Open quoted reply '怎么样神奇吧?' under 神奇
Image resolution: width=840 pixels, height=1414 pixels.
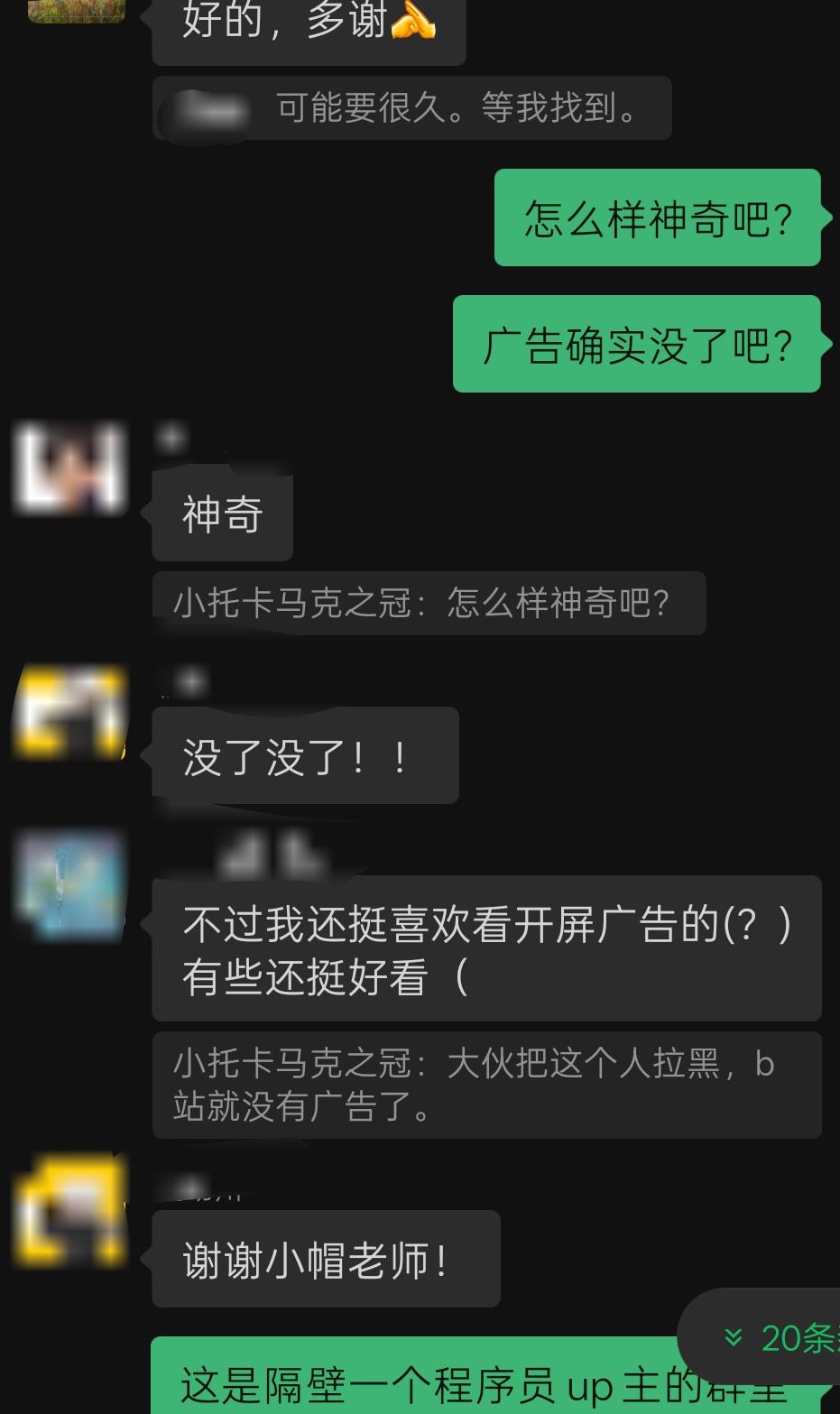428,603
